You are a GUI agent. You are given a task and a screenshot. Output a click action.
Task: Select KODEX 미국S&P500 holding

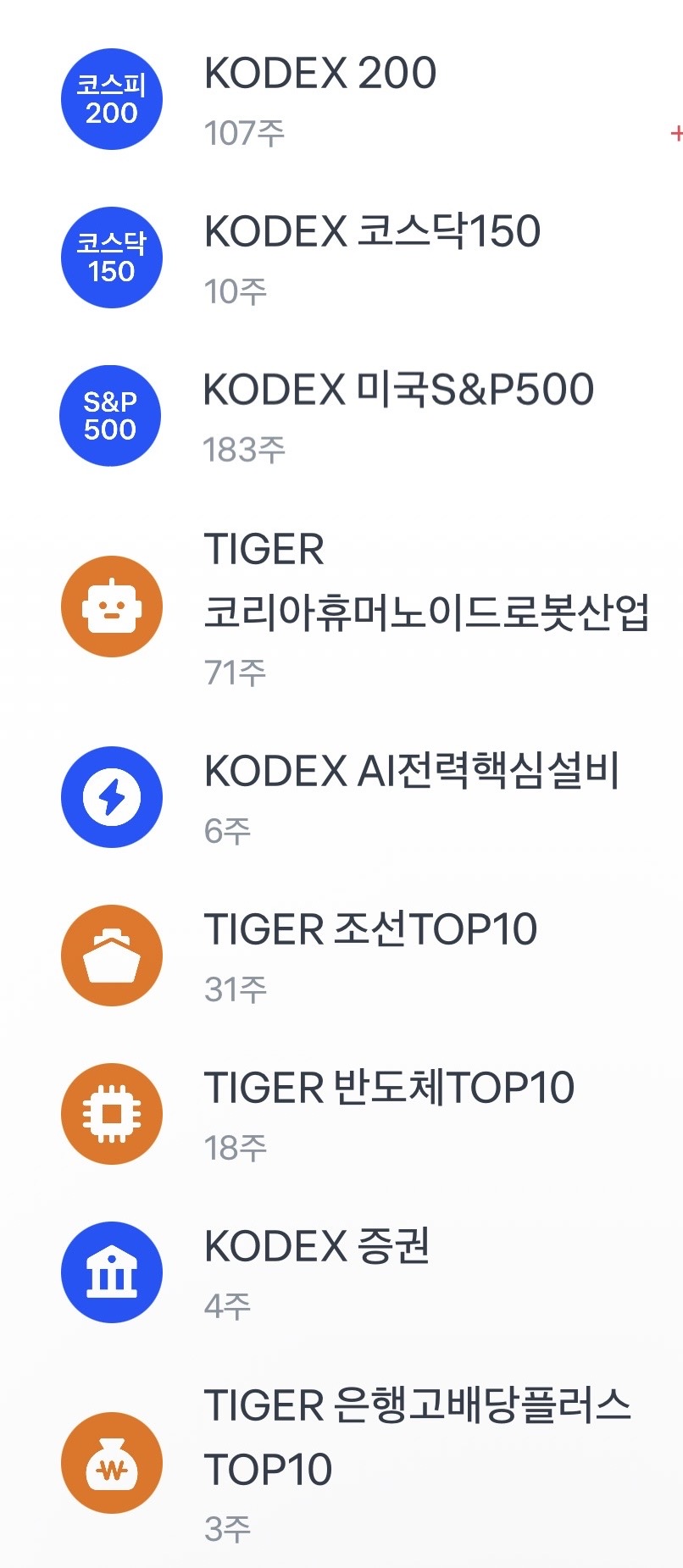click(x=341, y=416)
